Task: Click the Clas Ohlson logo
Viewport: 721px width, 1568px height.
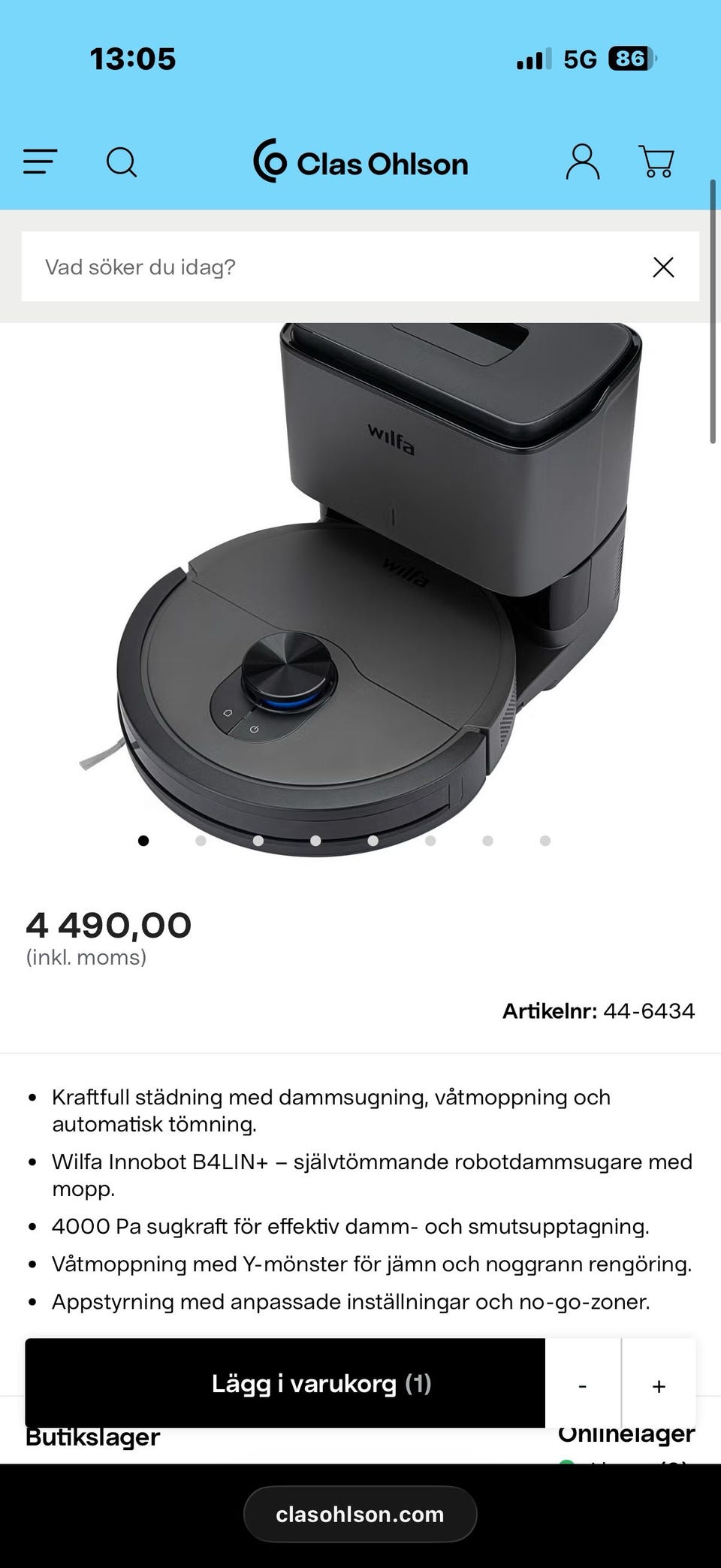Action: (x=360, y=162)
